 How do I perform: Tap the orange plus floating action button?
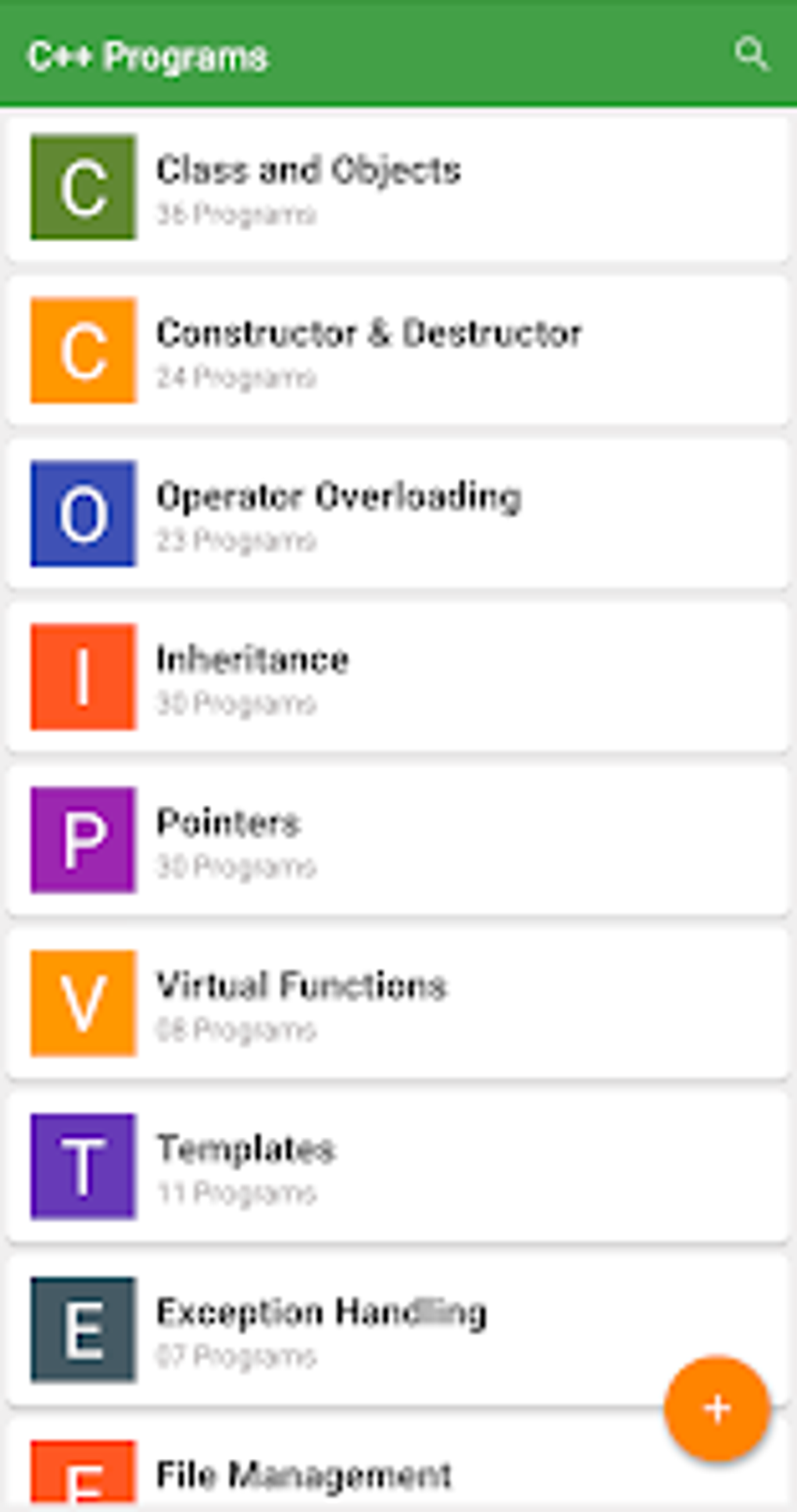715,1405
